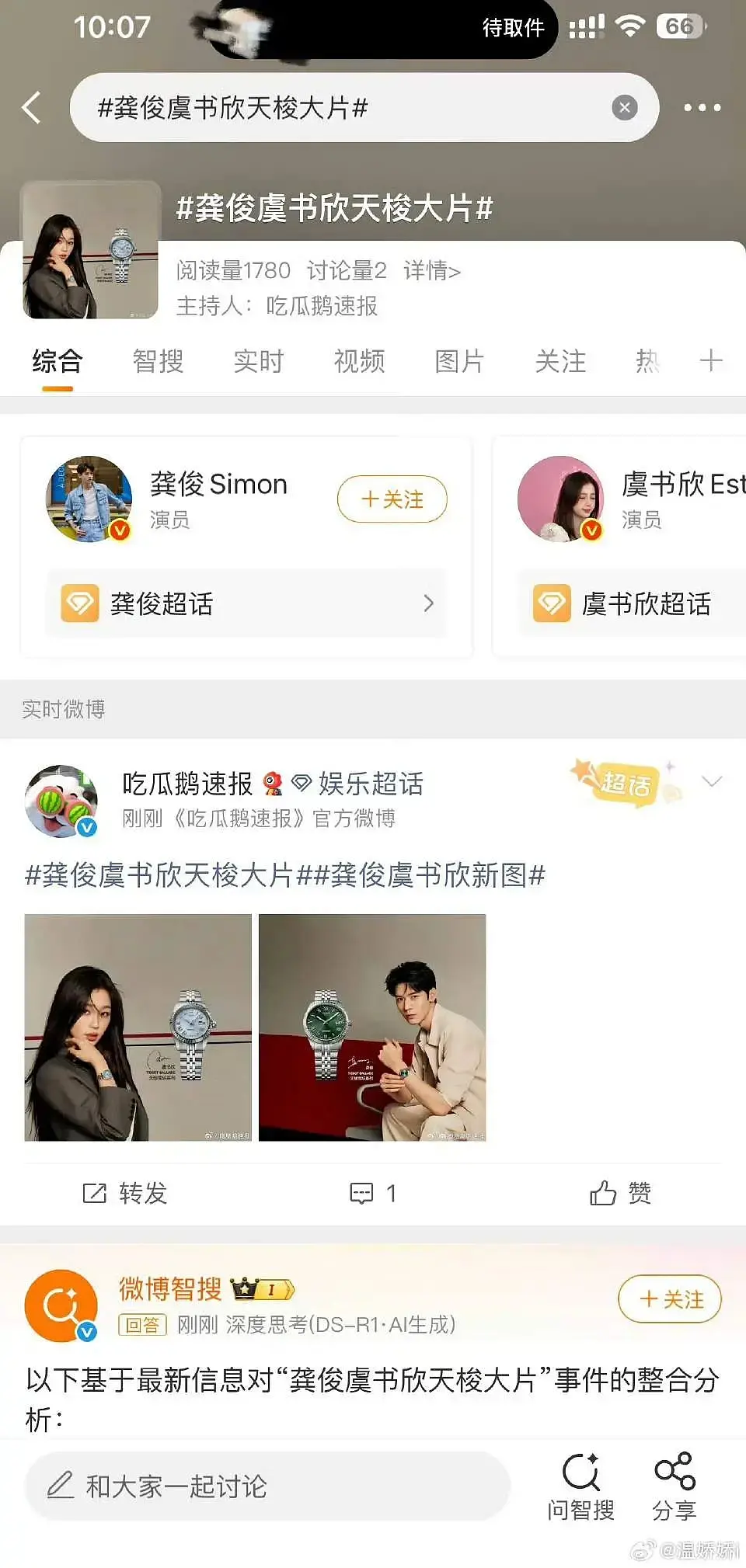
Task: Tap the 和大家一起讨论 comment field
Action: (x=267, y=1486)
